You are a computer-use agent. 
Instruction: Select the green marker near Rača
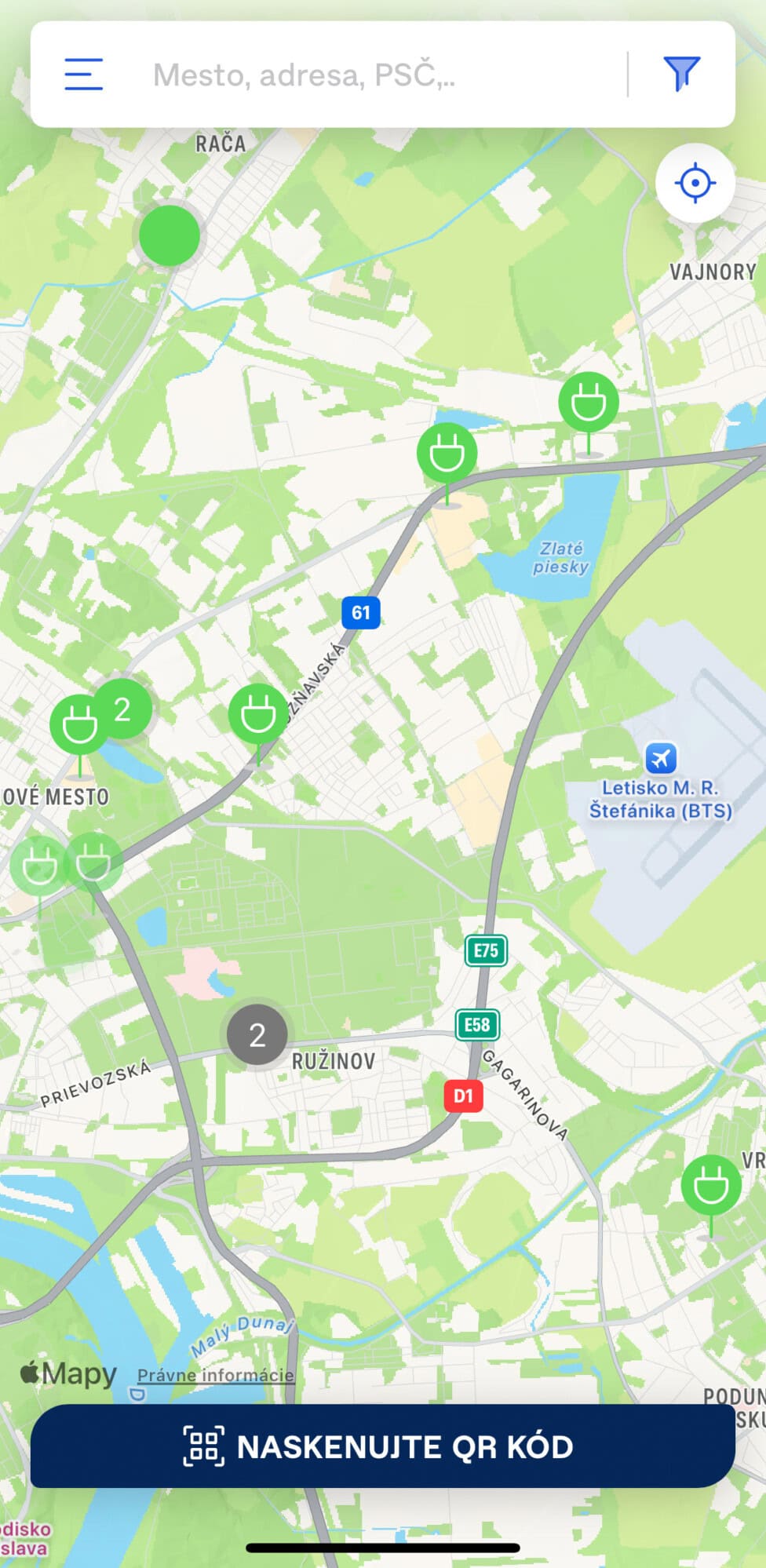pos(169,235)
